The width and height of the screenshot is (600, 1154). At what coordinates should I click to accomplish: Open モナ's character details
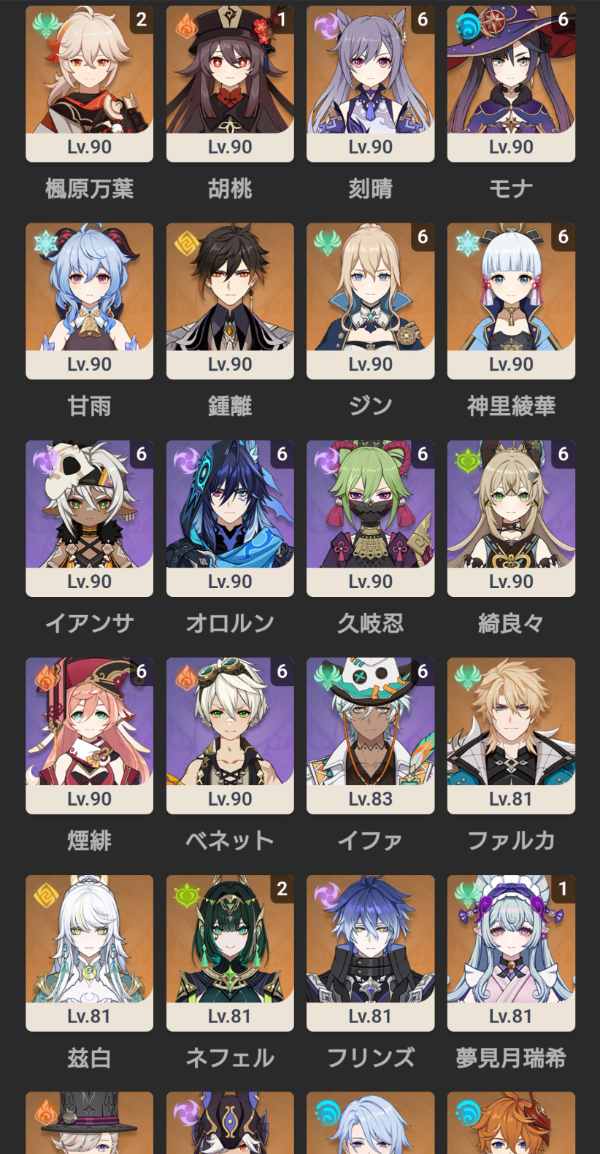(x=511, y=84)
